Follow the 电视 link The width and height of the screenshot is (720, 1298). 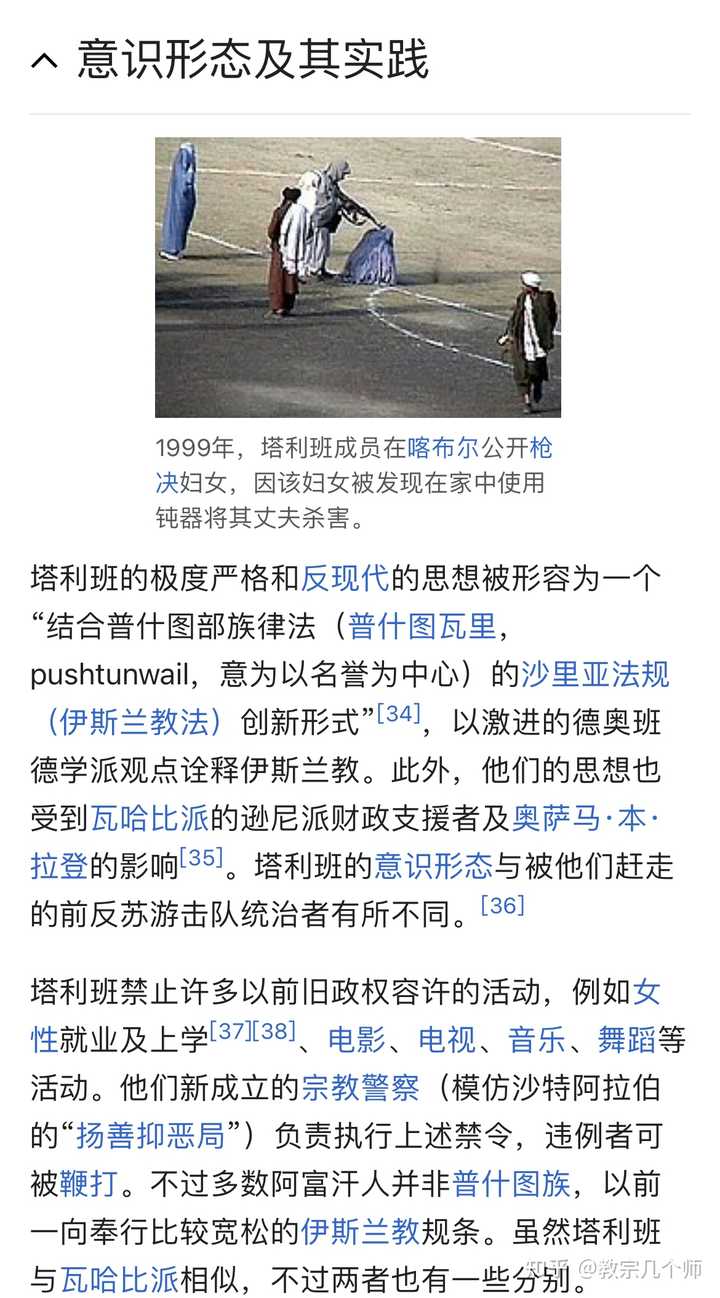tap(447, 1040)
